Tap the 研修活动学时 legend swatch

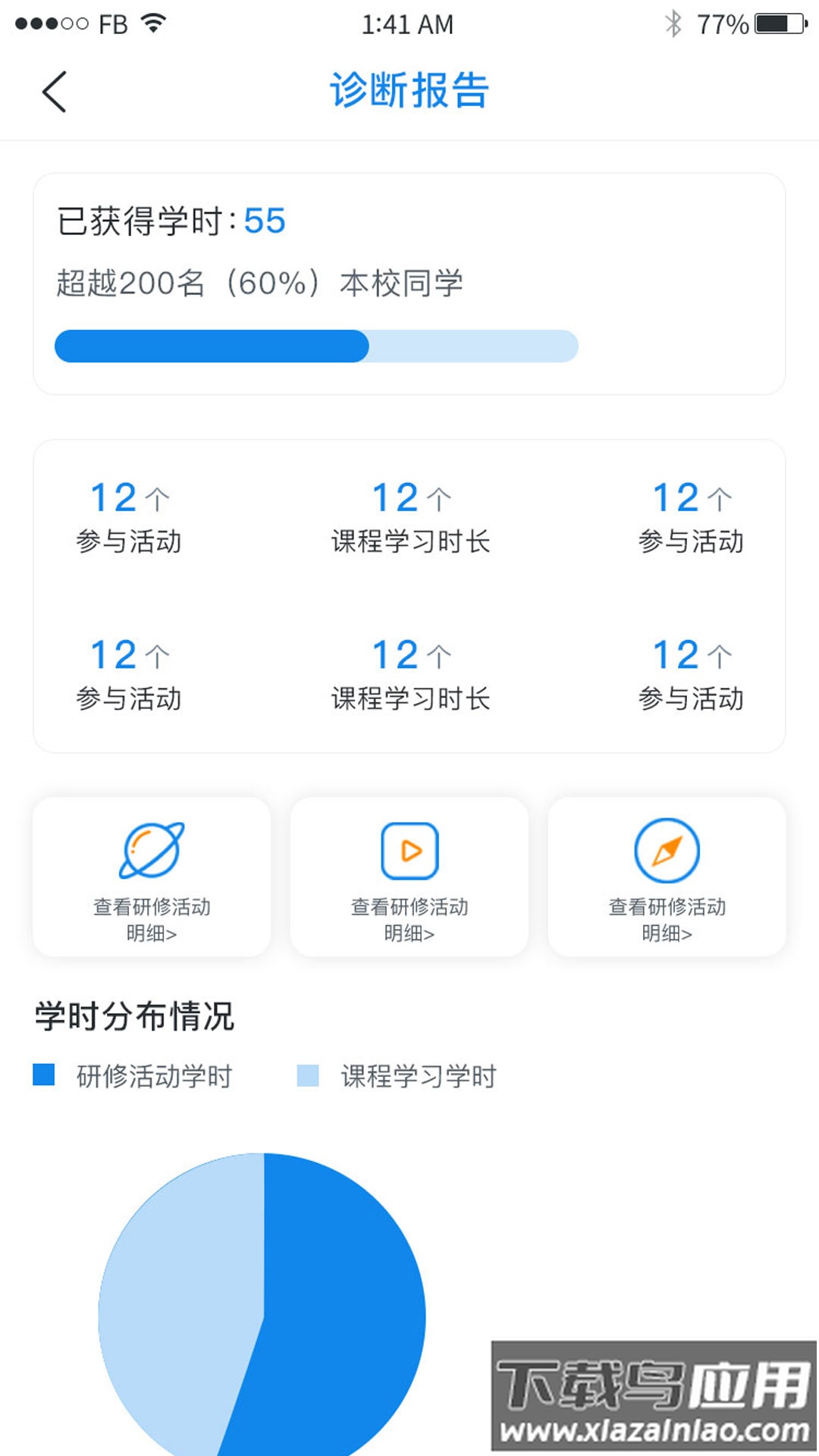pos(44,1074)
